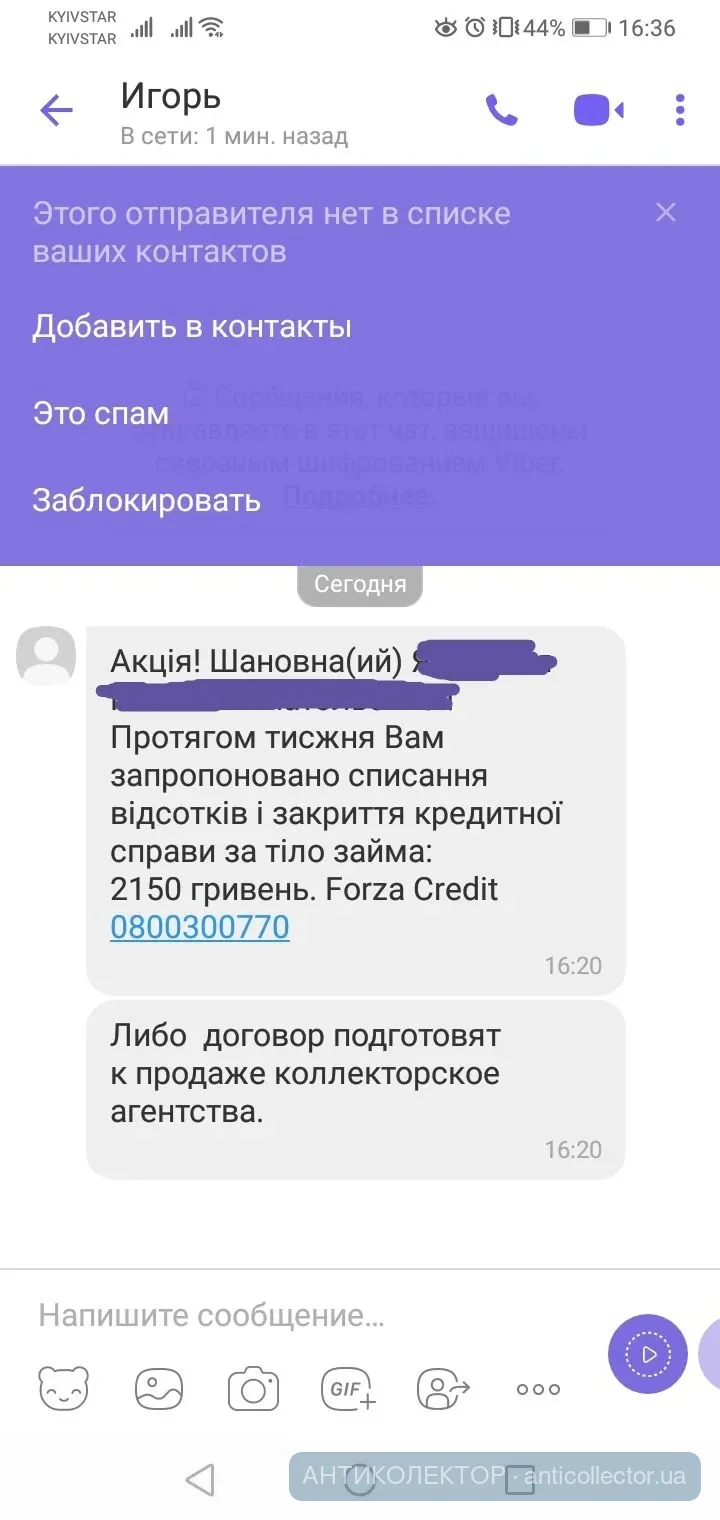Share a contact via the contact icon
The image size is (720, 1520).
[443, 1388]
